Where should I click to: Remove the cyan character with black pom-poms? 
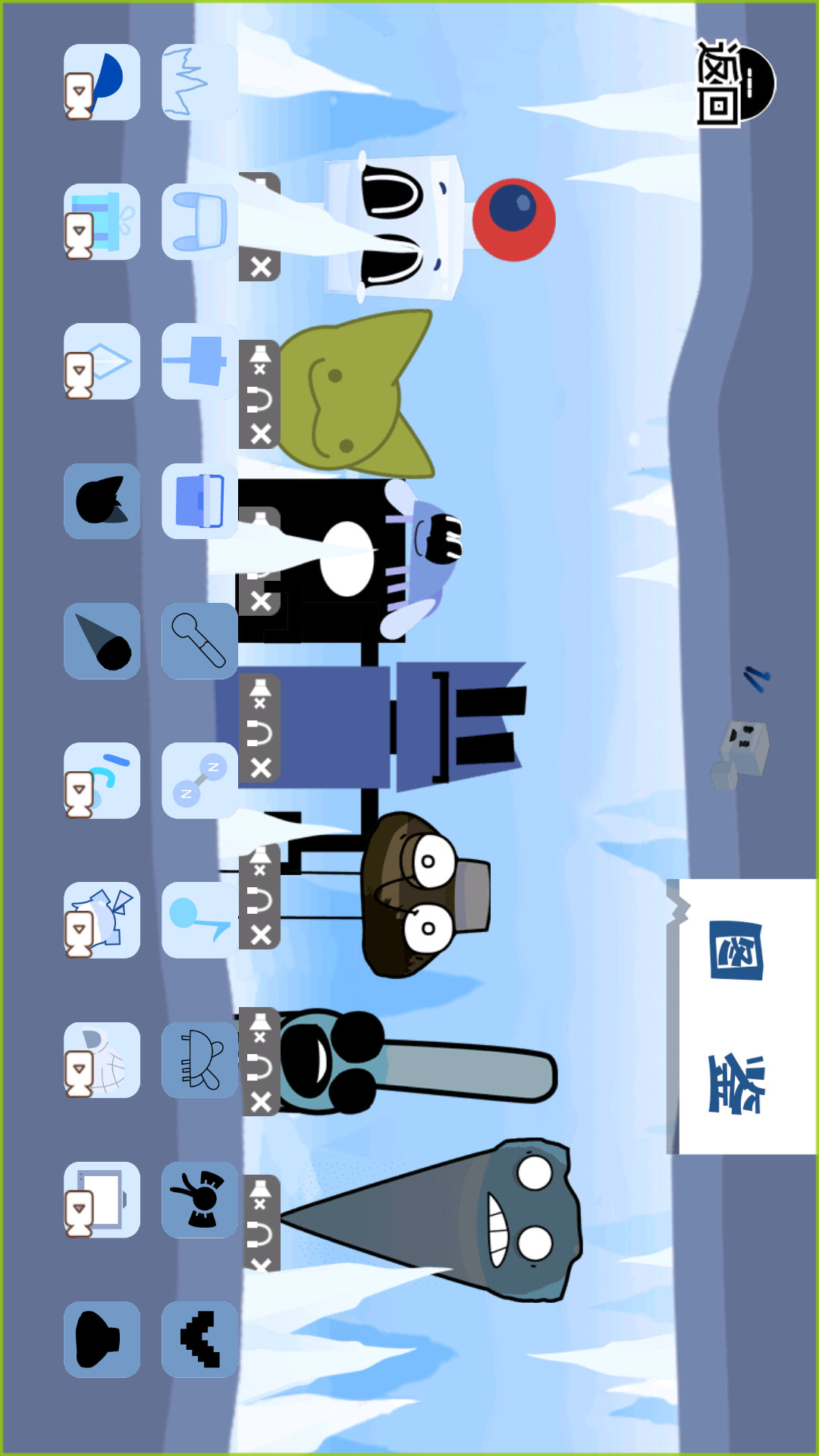tap(260, 1101)
